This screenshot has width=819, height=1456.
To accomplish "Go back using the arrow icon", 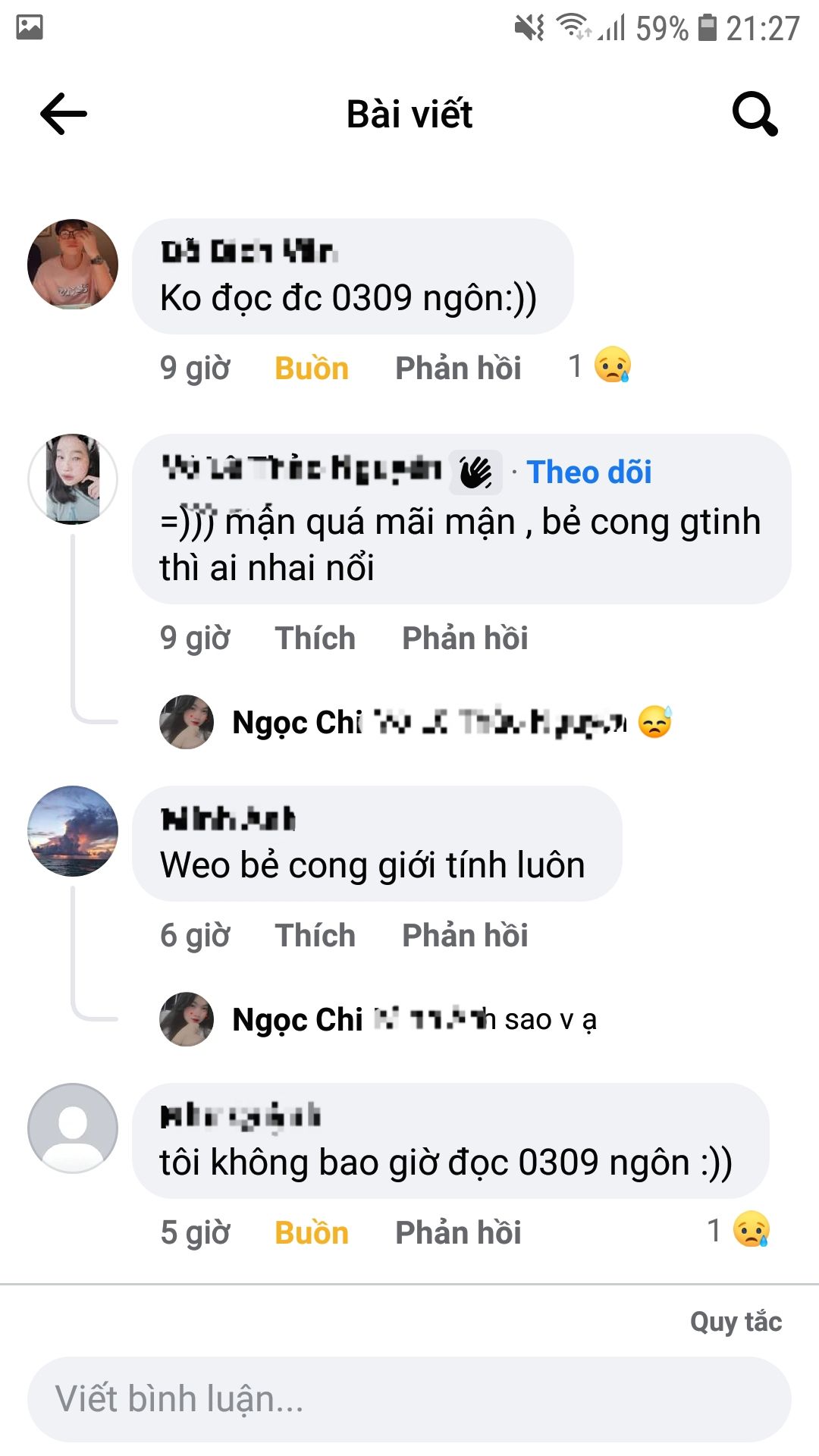I will coord(64,114).
